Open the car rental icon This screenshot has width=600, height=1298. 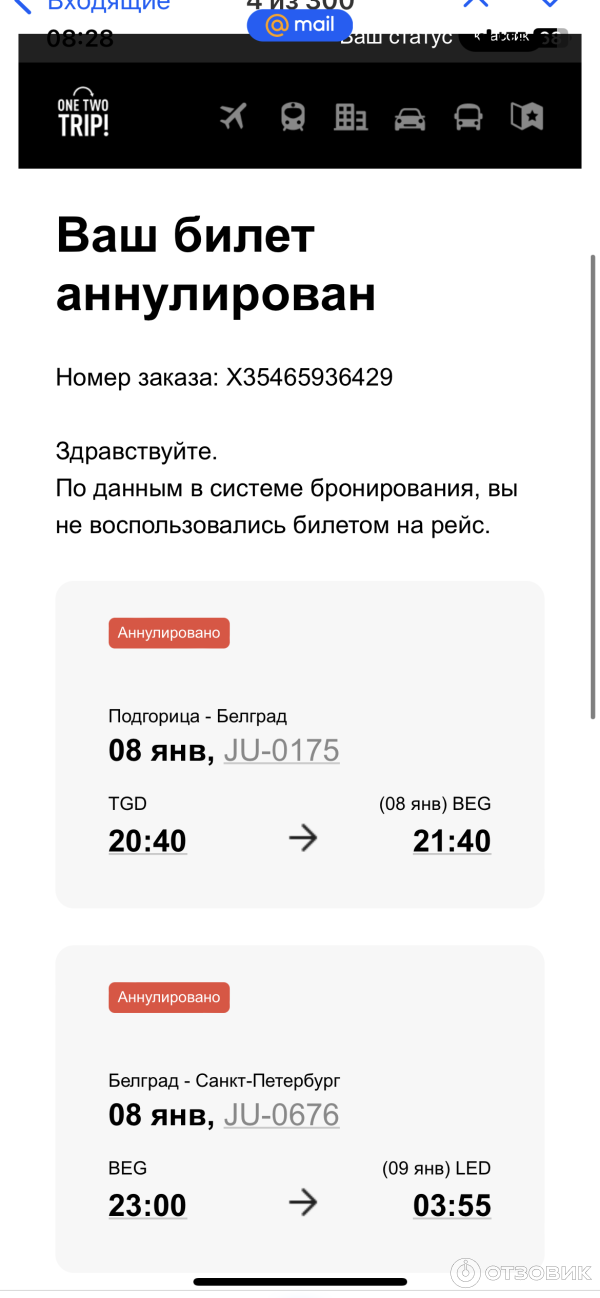coord(409,118)
